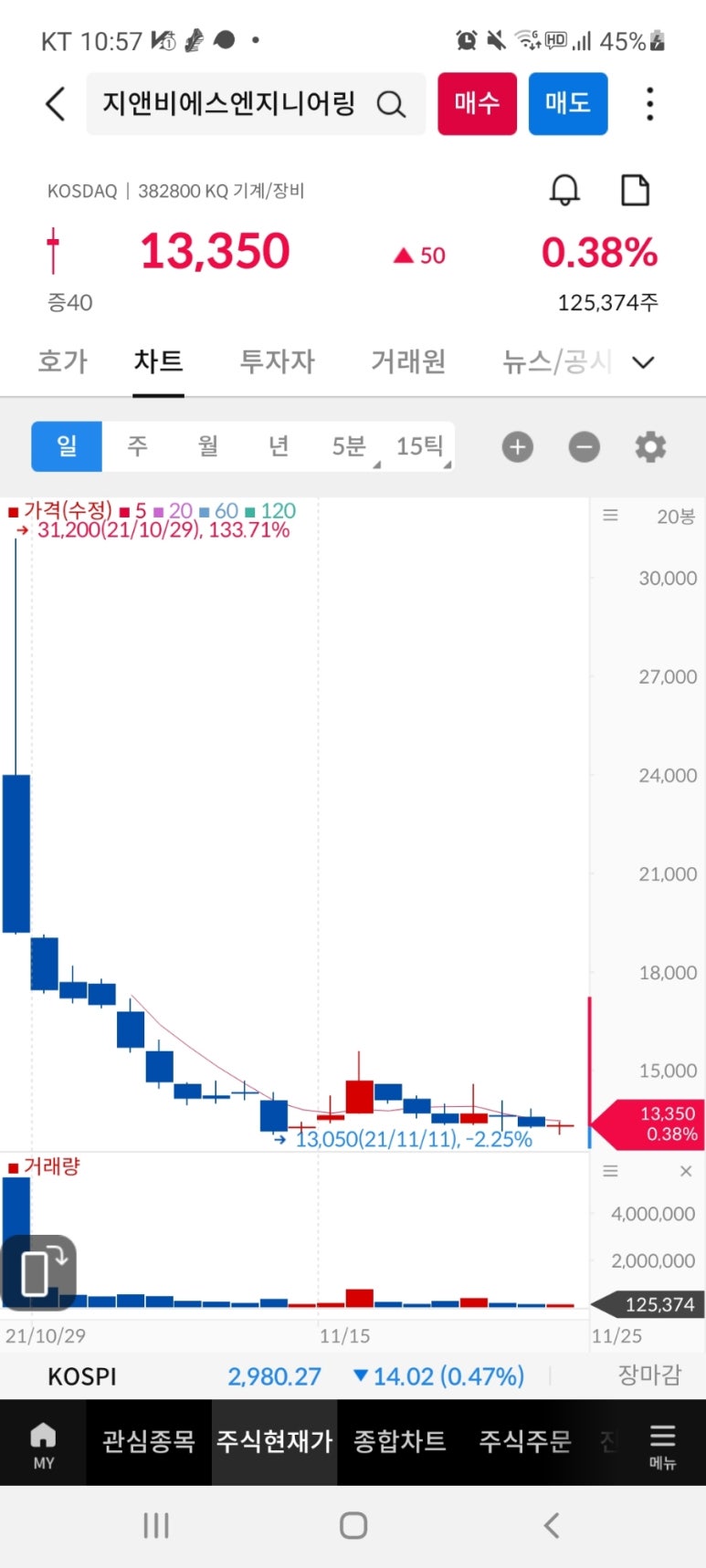Tap the red 매수 buy button
Viewport: 706px width, 1568px height.
click(x=477, y=104)
